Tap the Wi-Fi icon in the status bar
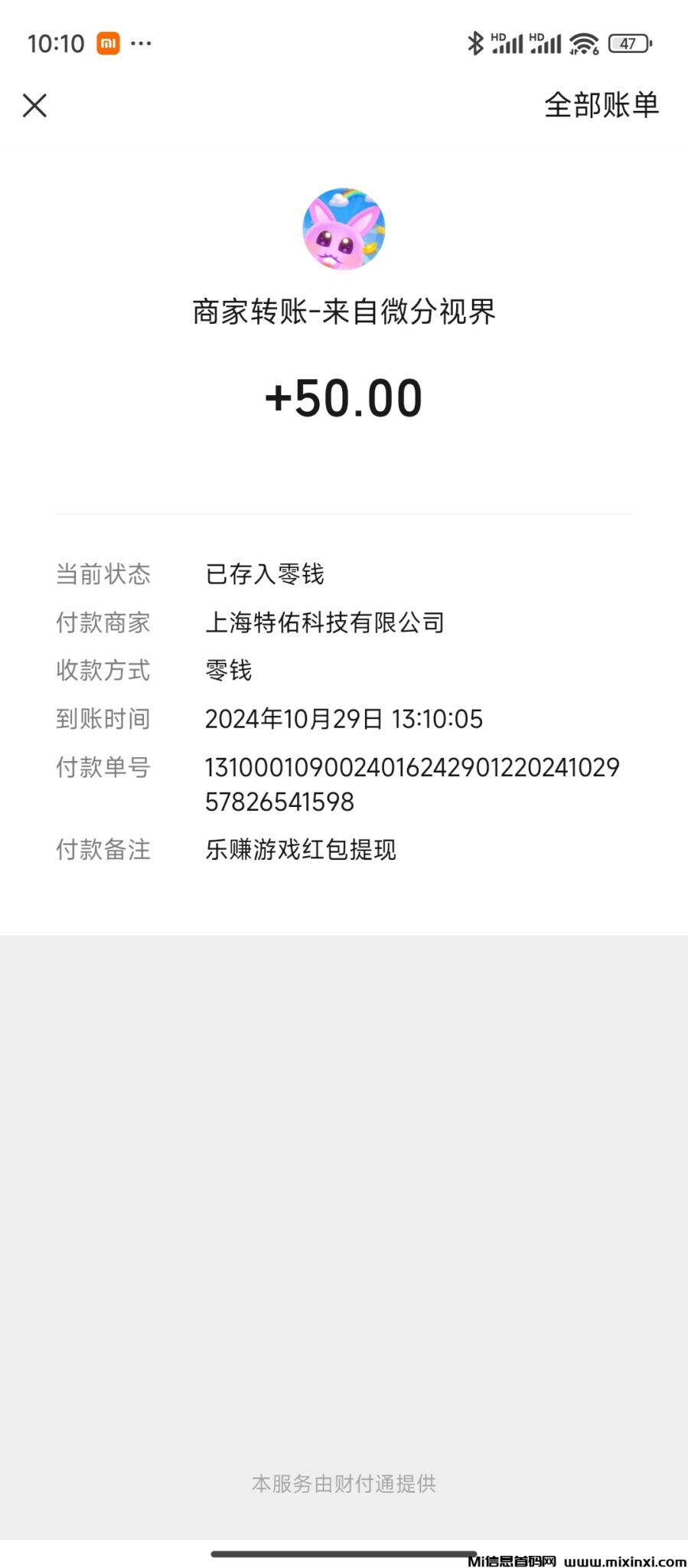 (583, 44)
